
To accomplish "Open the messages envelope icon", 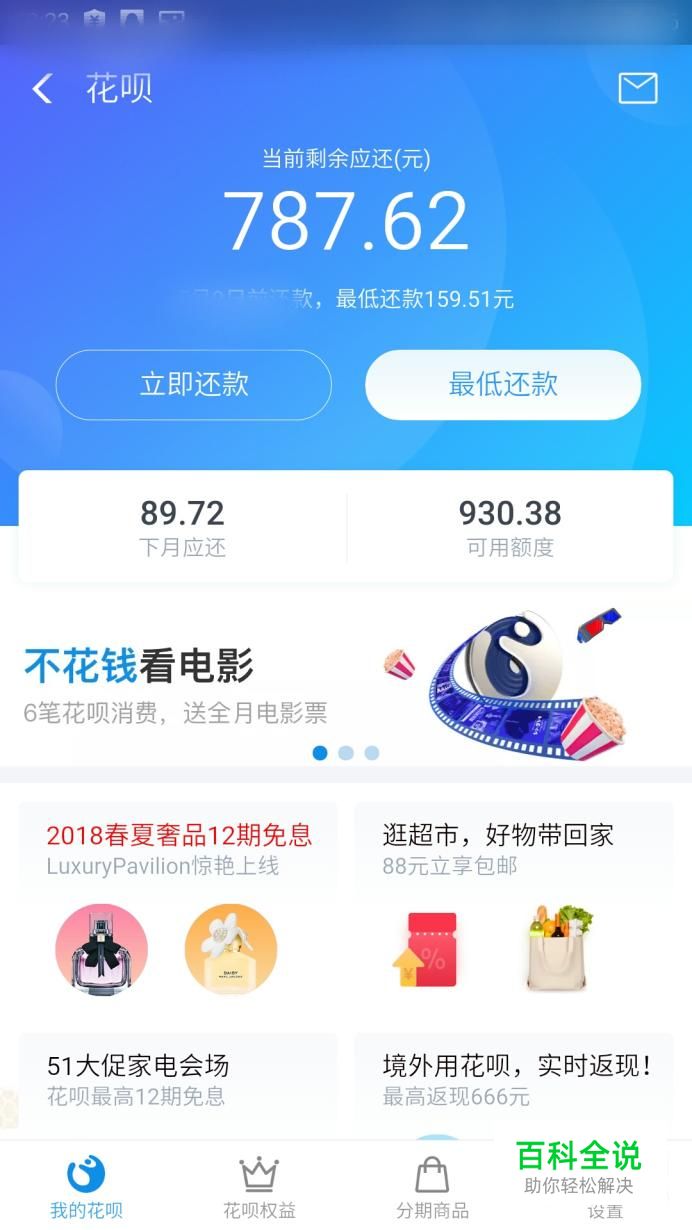I will (x=637, y=89).
